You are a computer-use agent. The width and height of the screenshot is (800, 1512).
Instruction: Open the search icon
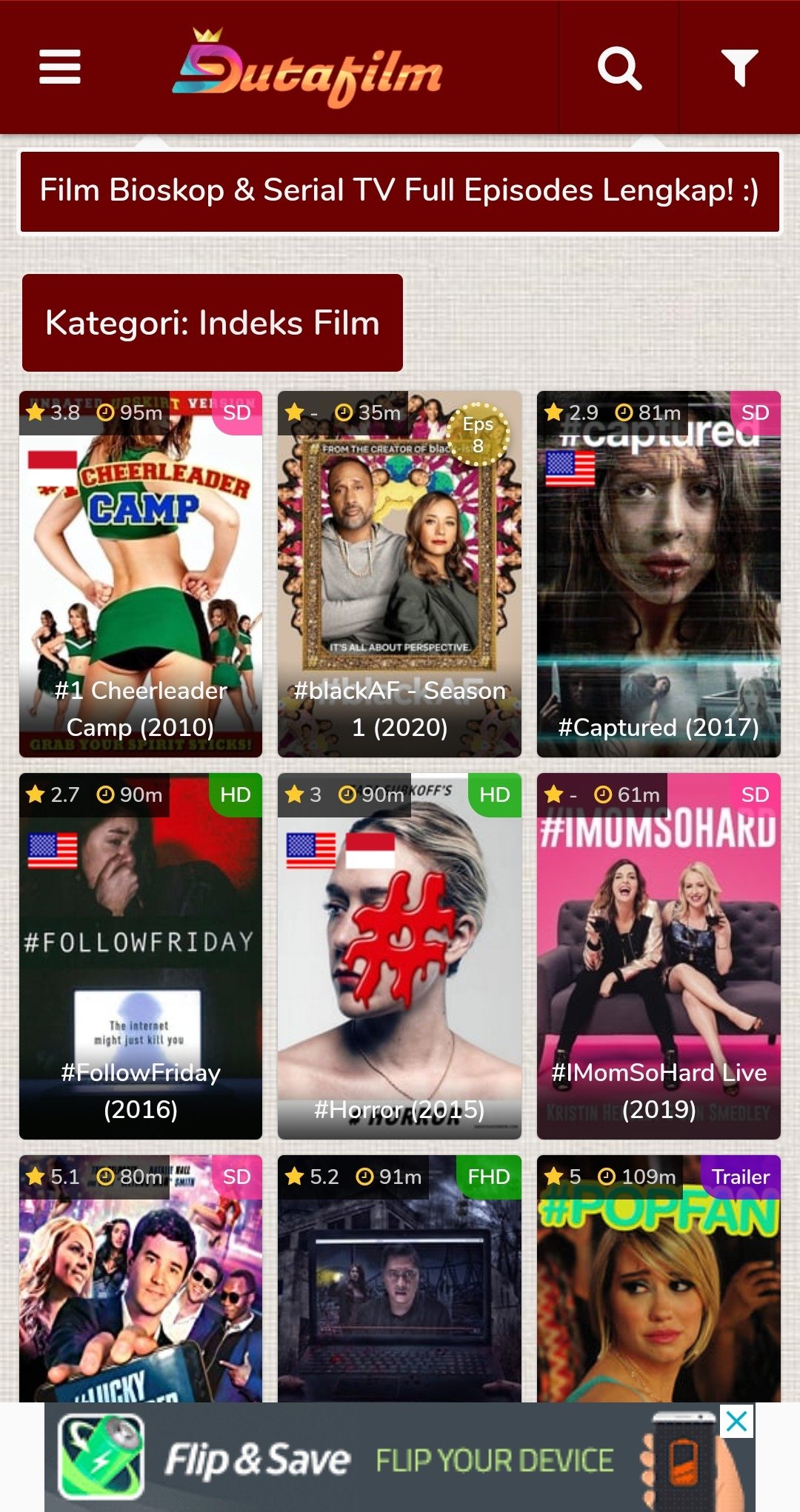click(619, 68)
